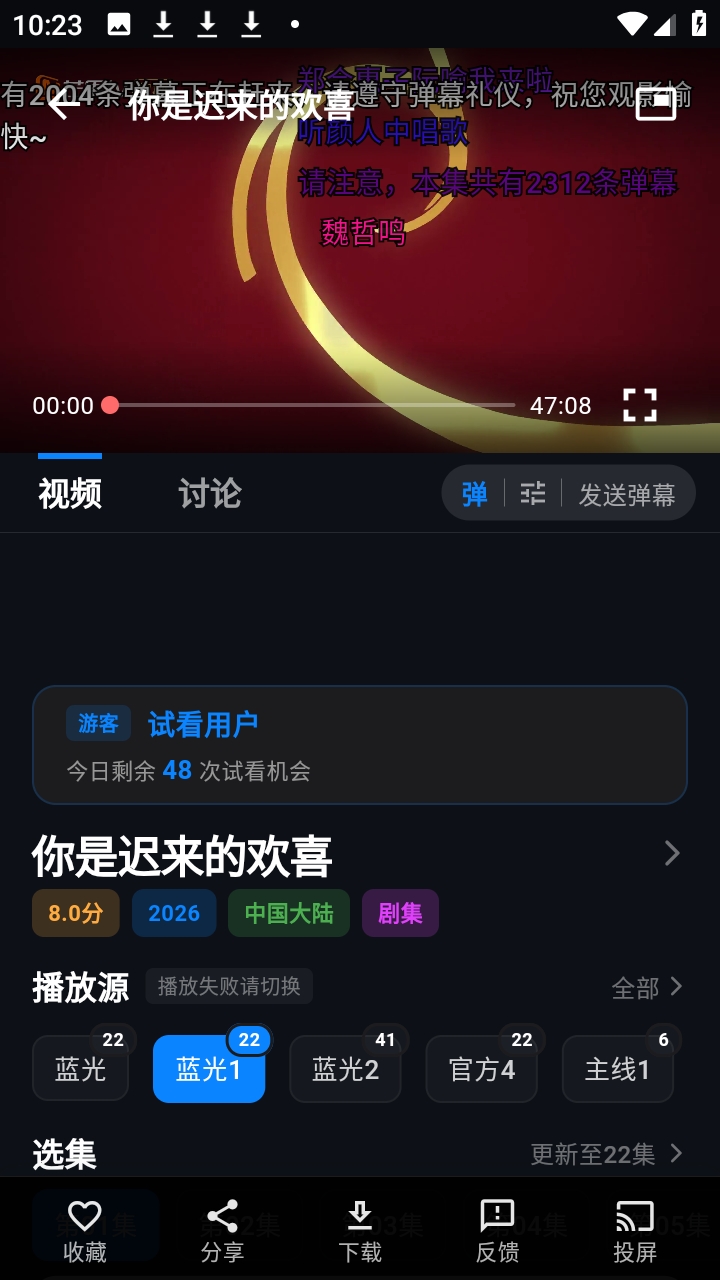
Task: Open danmaku settings sliders icon
Action: [533, 493]
